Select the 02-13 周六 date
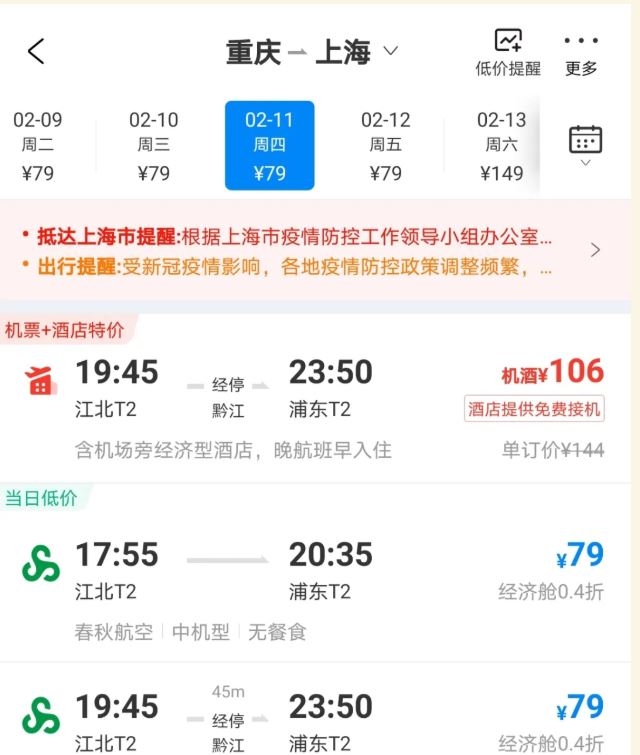This screenshot has width=640, height=755. pyautogui.click(x=502, y=146)
